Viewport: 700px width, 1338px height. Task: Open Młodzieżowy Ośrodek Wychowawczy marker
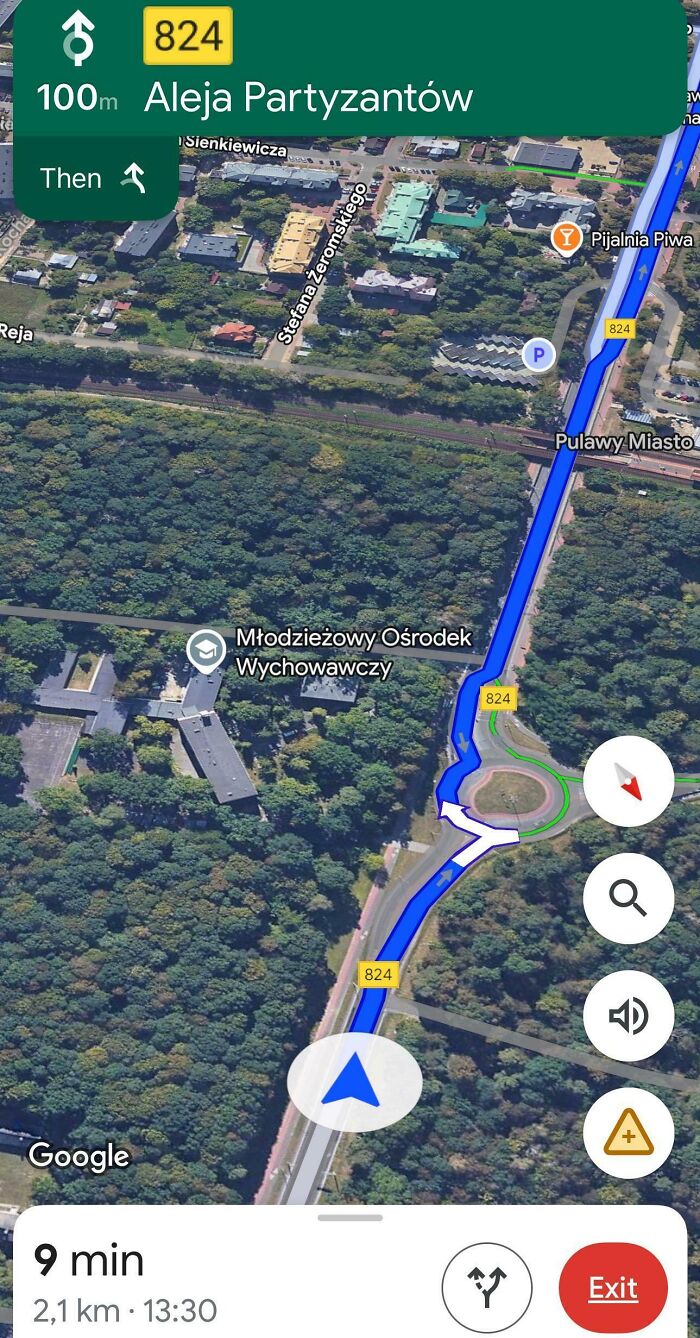[207, 651]
